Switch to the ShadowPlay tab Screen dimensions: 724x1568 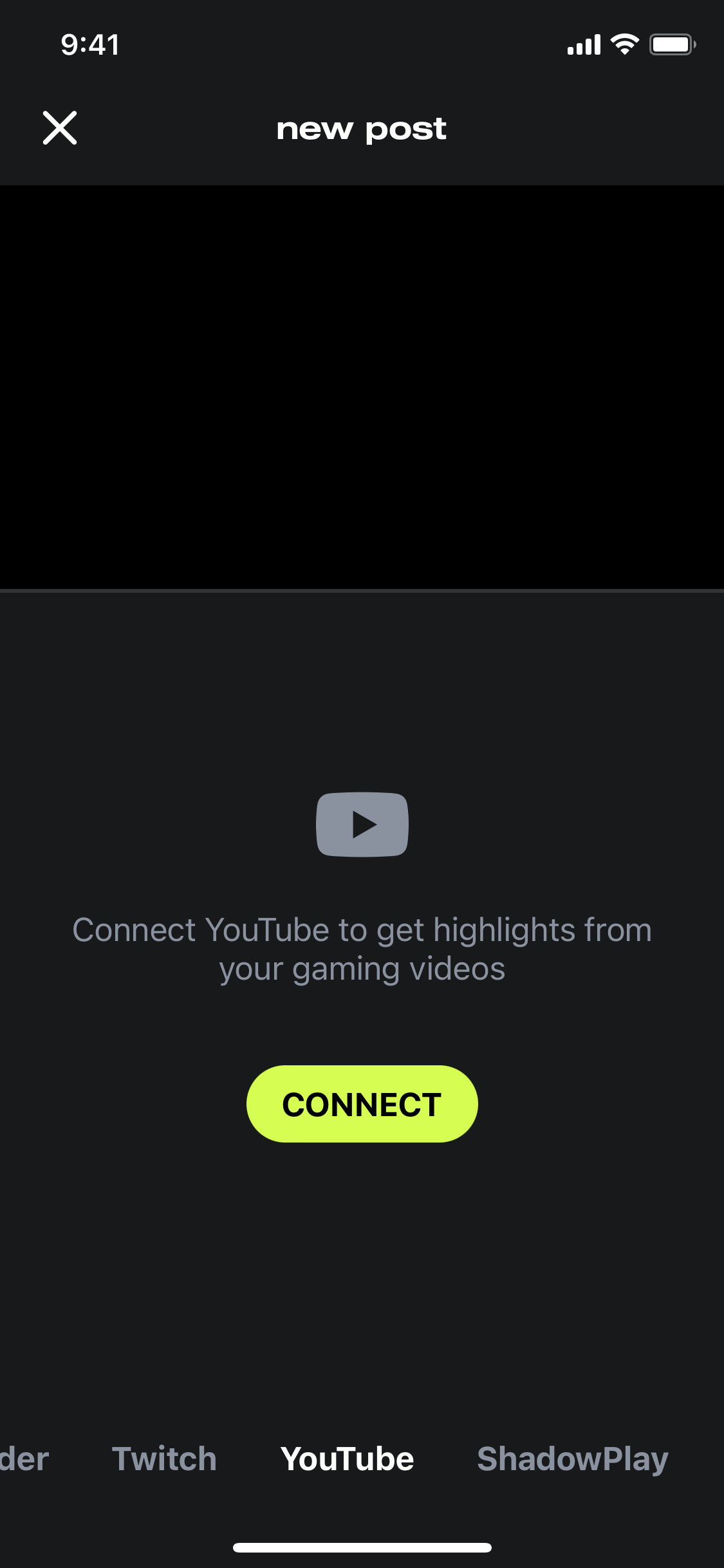573,1460
